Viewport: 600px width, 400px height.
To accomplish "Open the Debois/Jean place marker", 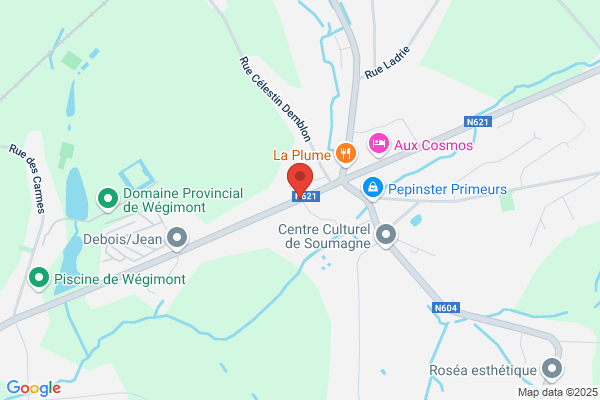I will (177, 238).
